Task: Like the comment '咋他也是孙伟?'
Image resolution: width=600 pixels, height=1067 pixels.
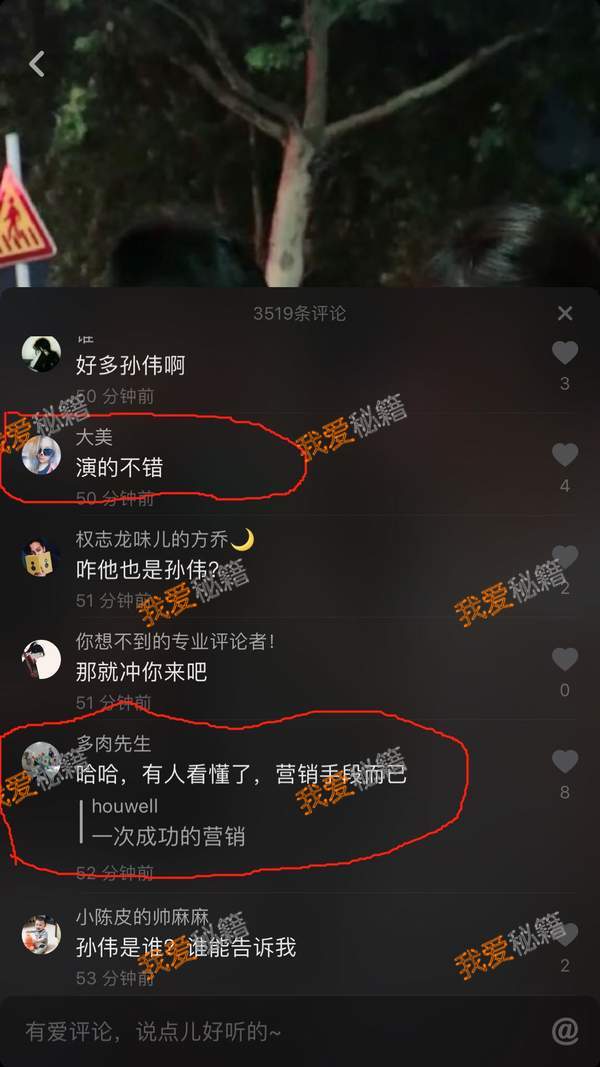Action: [x=565, y=558]
